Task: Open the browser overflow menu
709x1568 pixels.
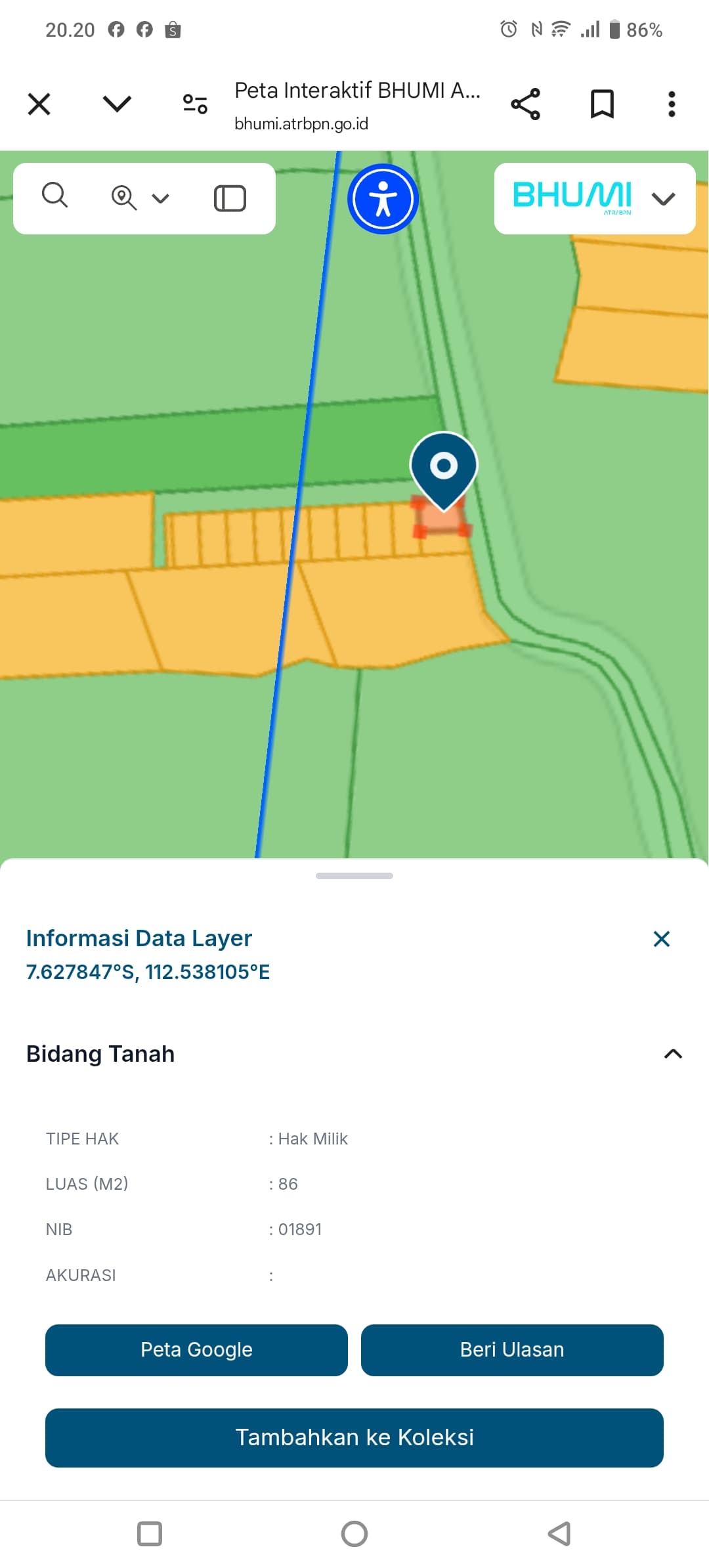Action: pos(671,103)
